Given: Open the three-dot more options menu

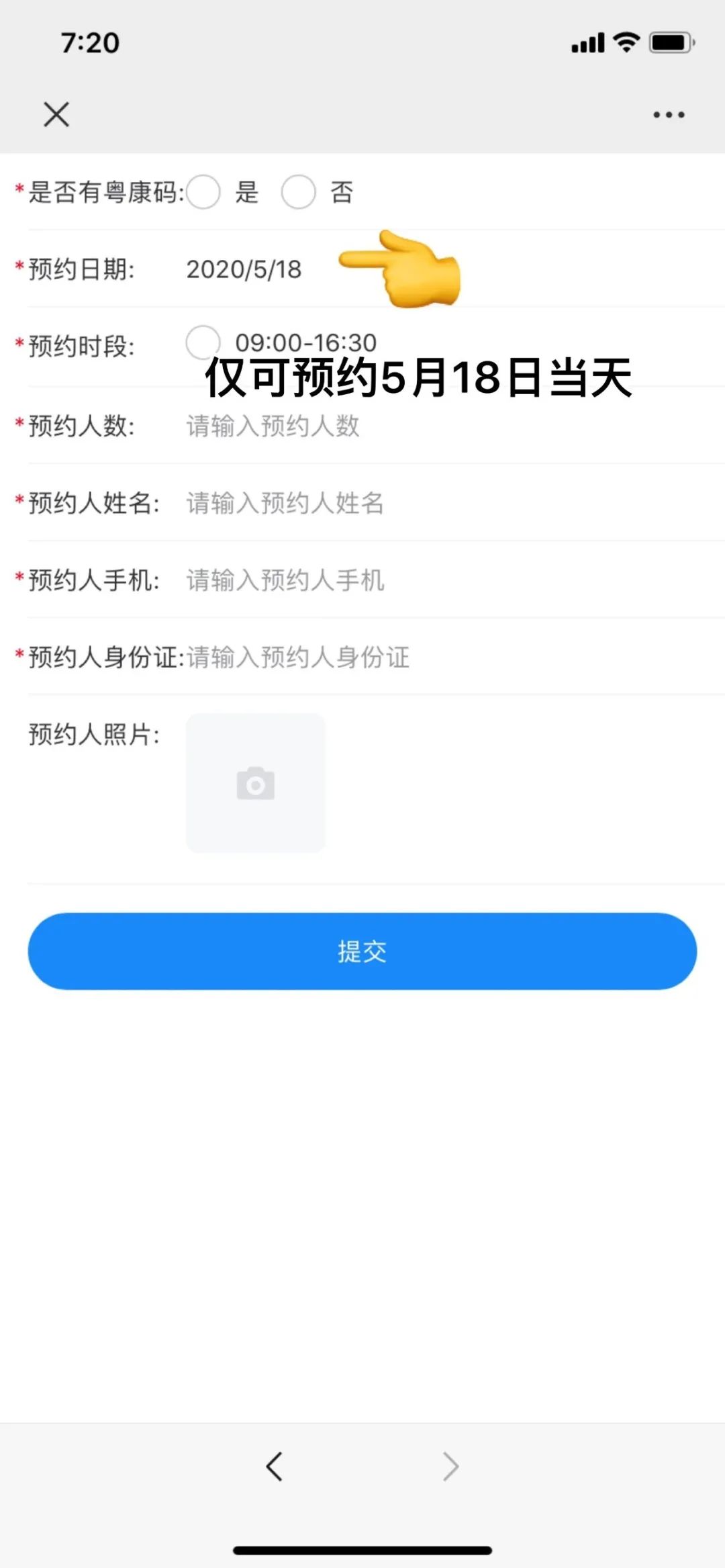Looking at the screenshot, I should coord(669,115).
